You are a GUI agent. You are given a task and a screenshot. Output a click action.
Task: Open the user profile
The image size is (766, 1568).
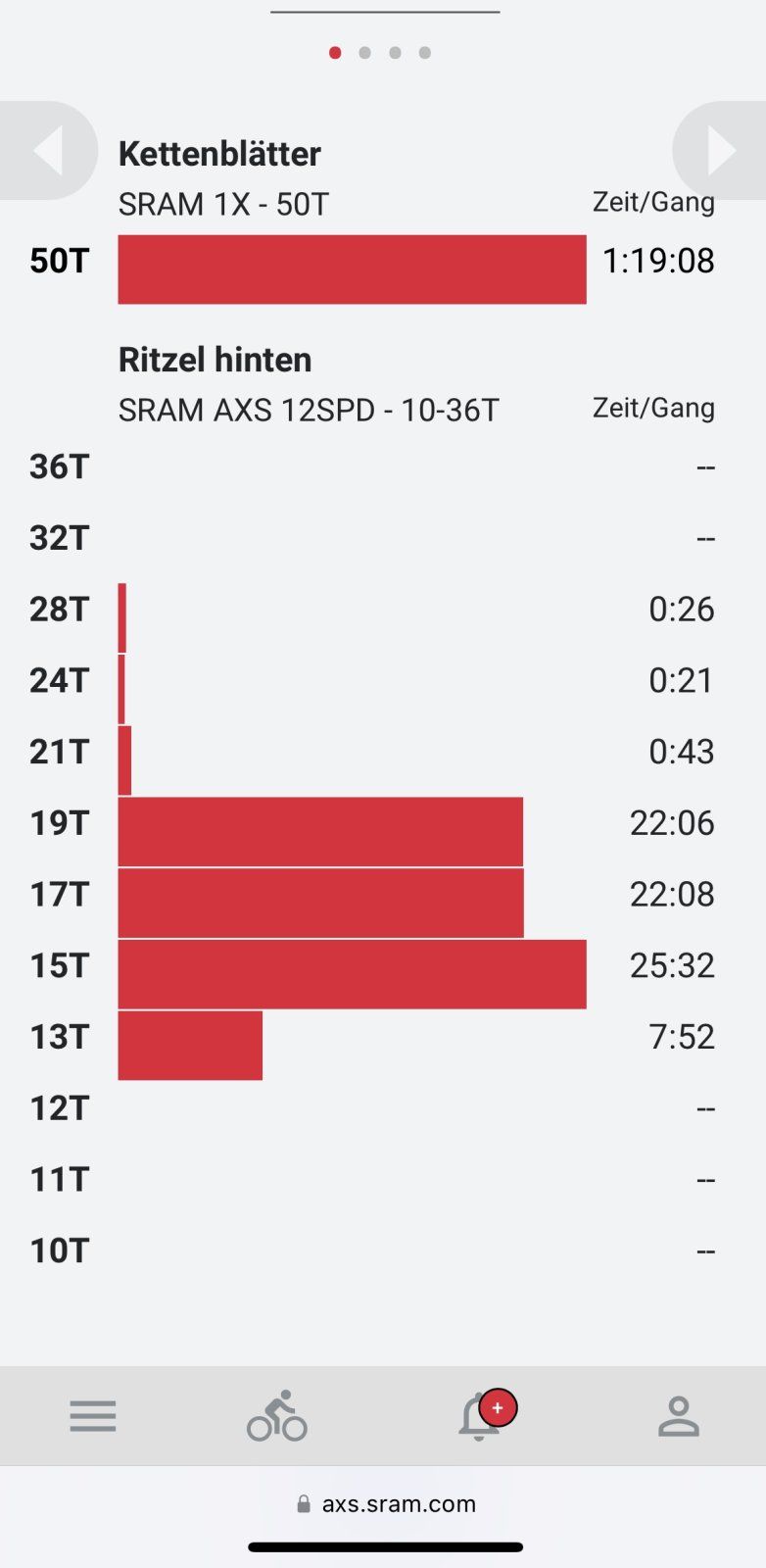tap(678, 1416)
